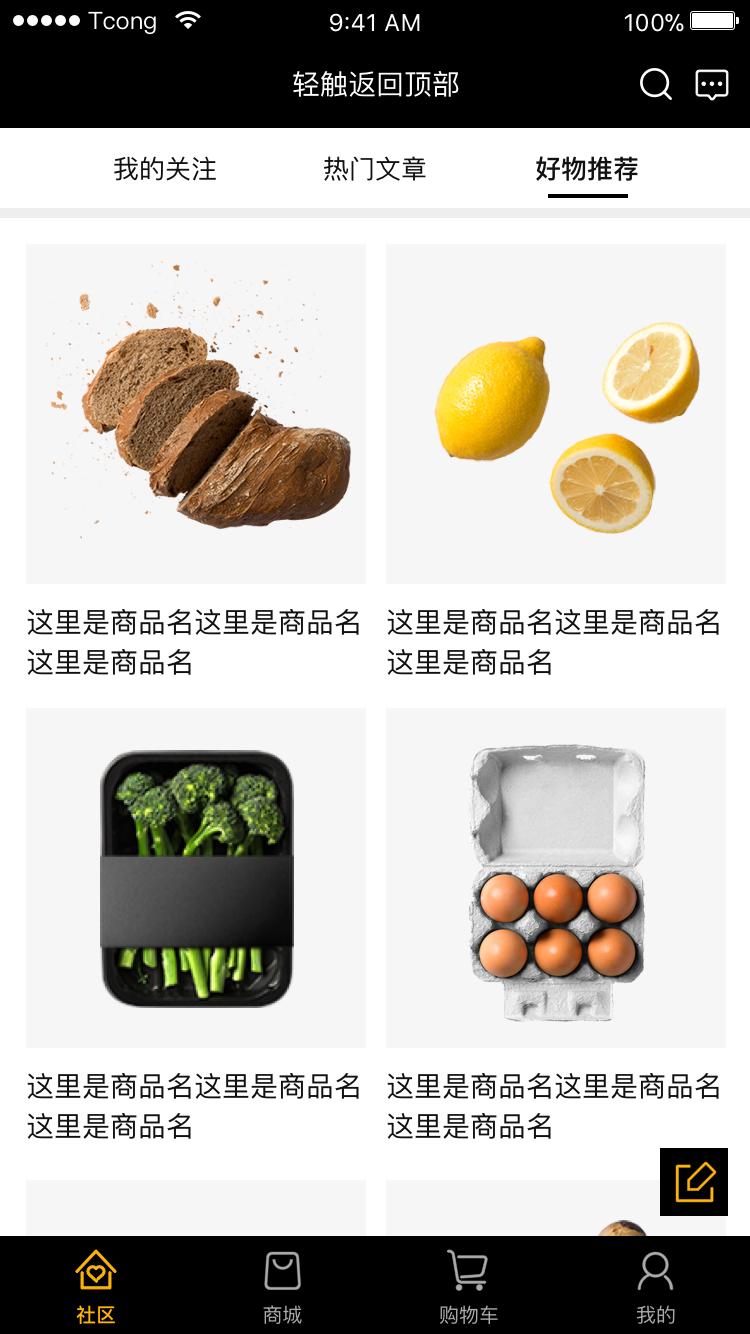Go to the 我的 profile tab
Image resolution: width=750 pixels, height=1334 pixels.
tap(656, 1286)
